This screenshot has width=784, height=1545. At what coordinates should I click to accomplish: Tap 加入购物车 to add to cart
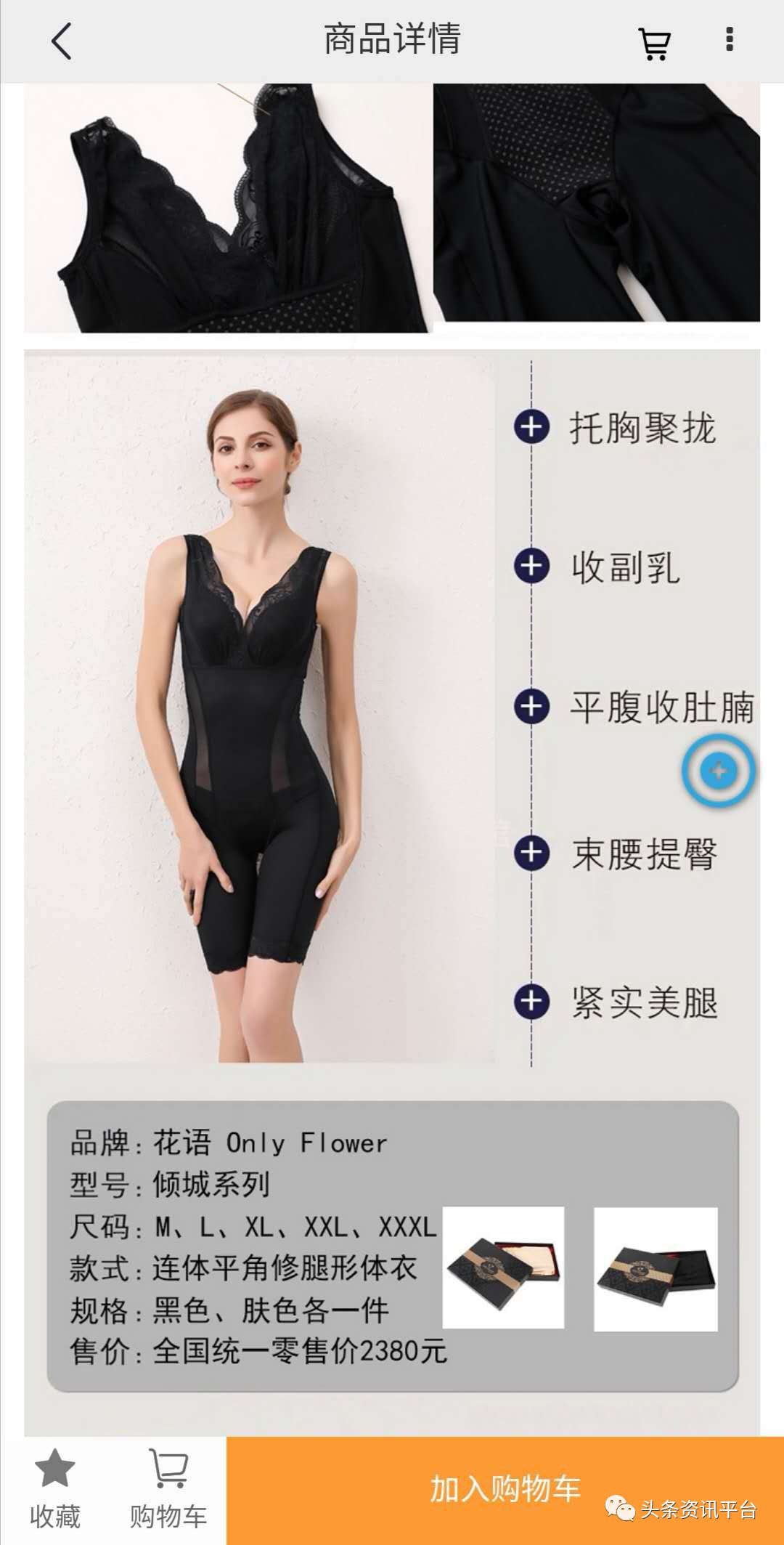coord(505,1489)
